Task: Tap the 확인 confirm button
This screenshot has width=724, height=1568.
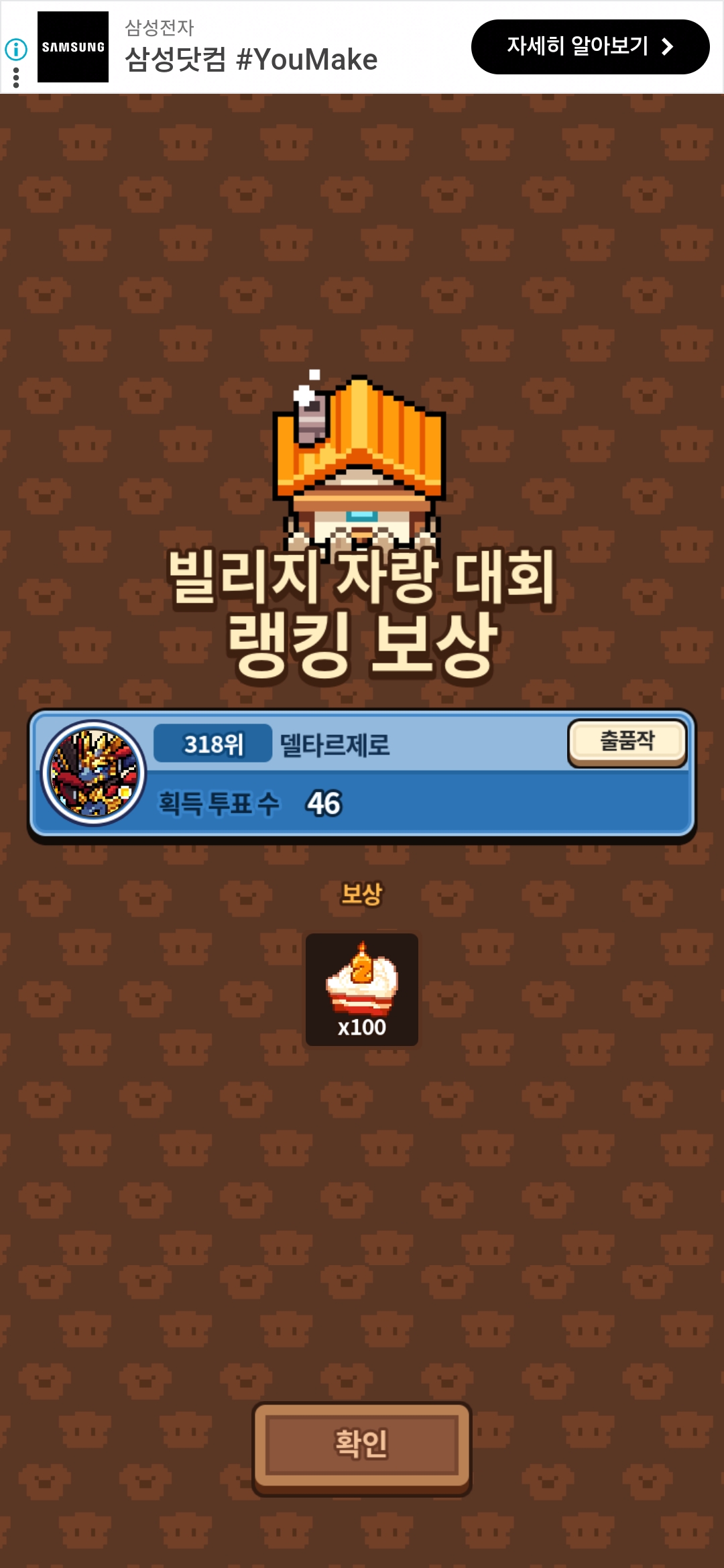Action: tap(362, 1446)
